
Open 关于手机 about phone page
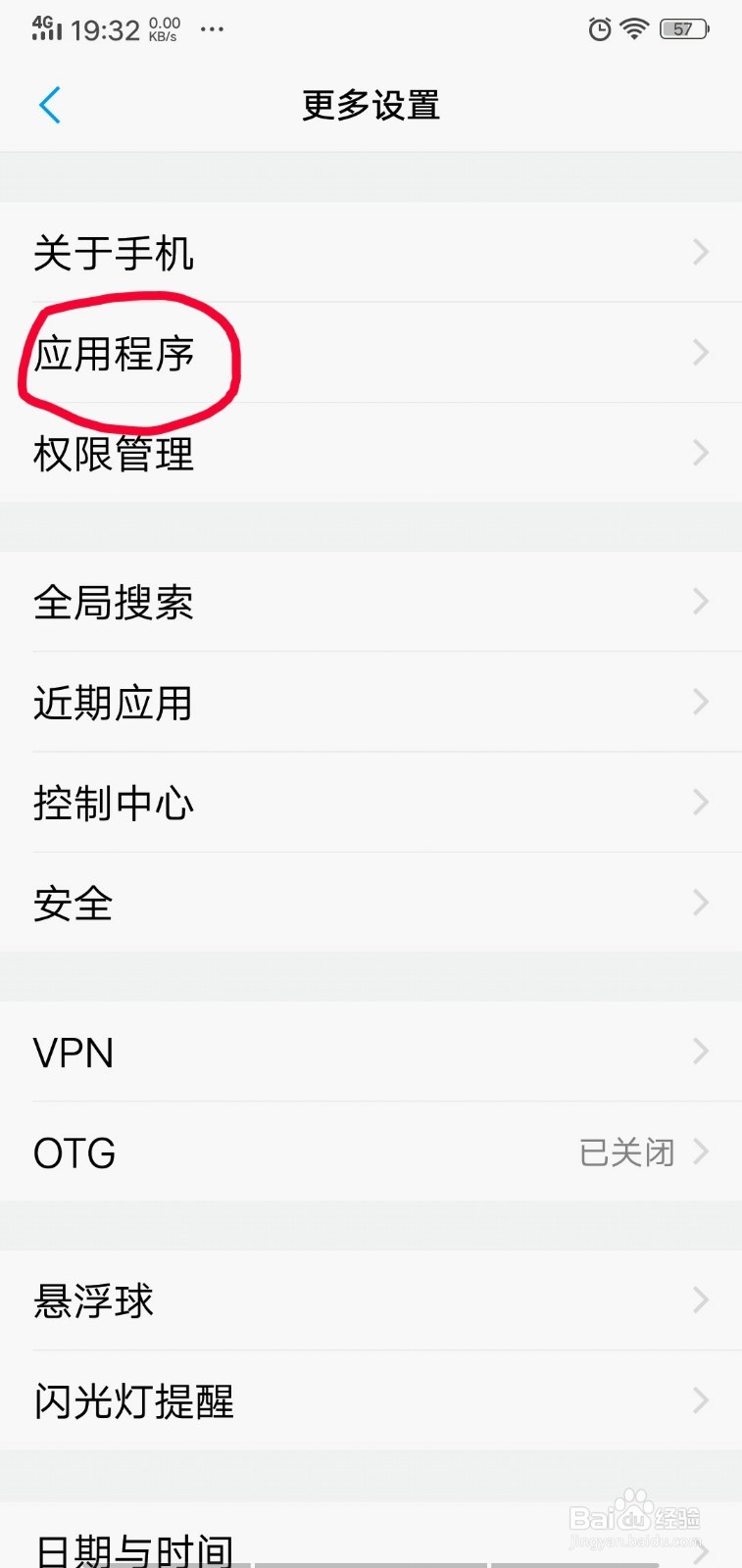tap(116, 253)
